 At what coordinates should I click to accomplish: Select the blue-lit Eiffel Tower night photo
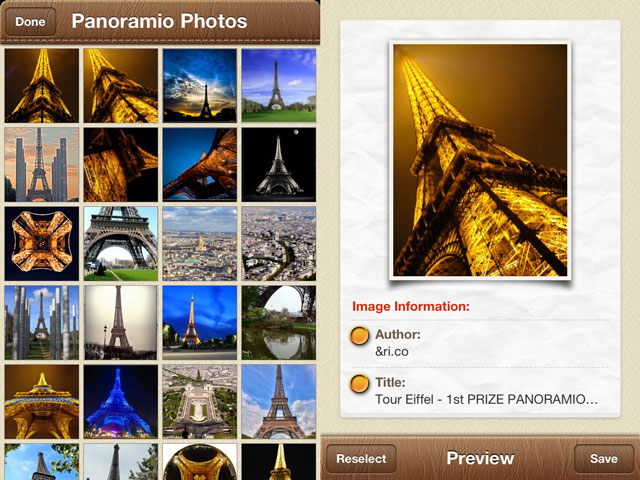[120, 401]
